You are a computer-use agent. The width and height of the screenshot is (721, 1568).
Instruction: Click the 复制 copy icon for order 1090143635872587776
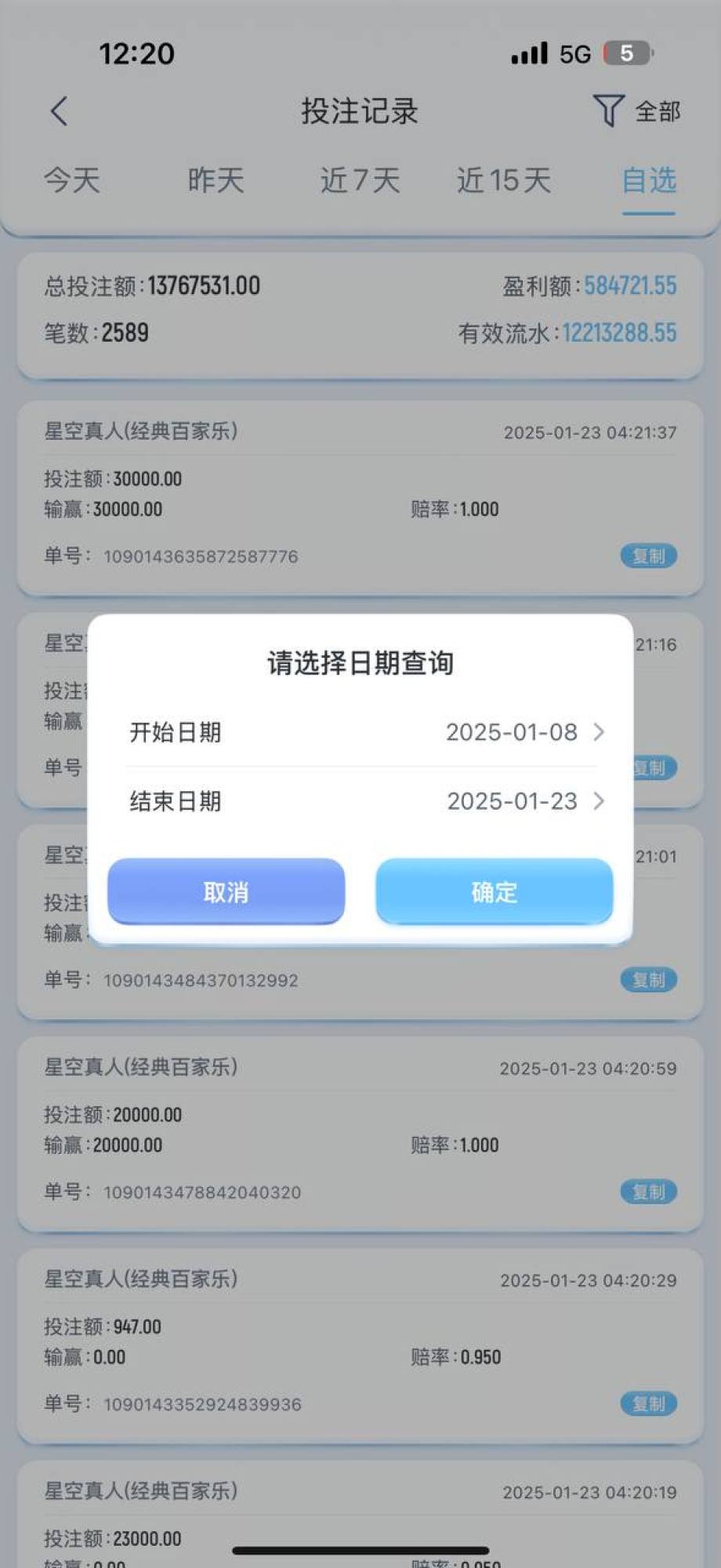pos(648,557)
